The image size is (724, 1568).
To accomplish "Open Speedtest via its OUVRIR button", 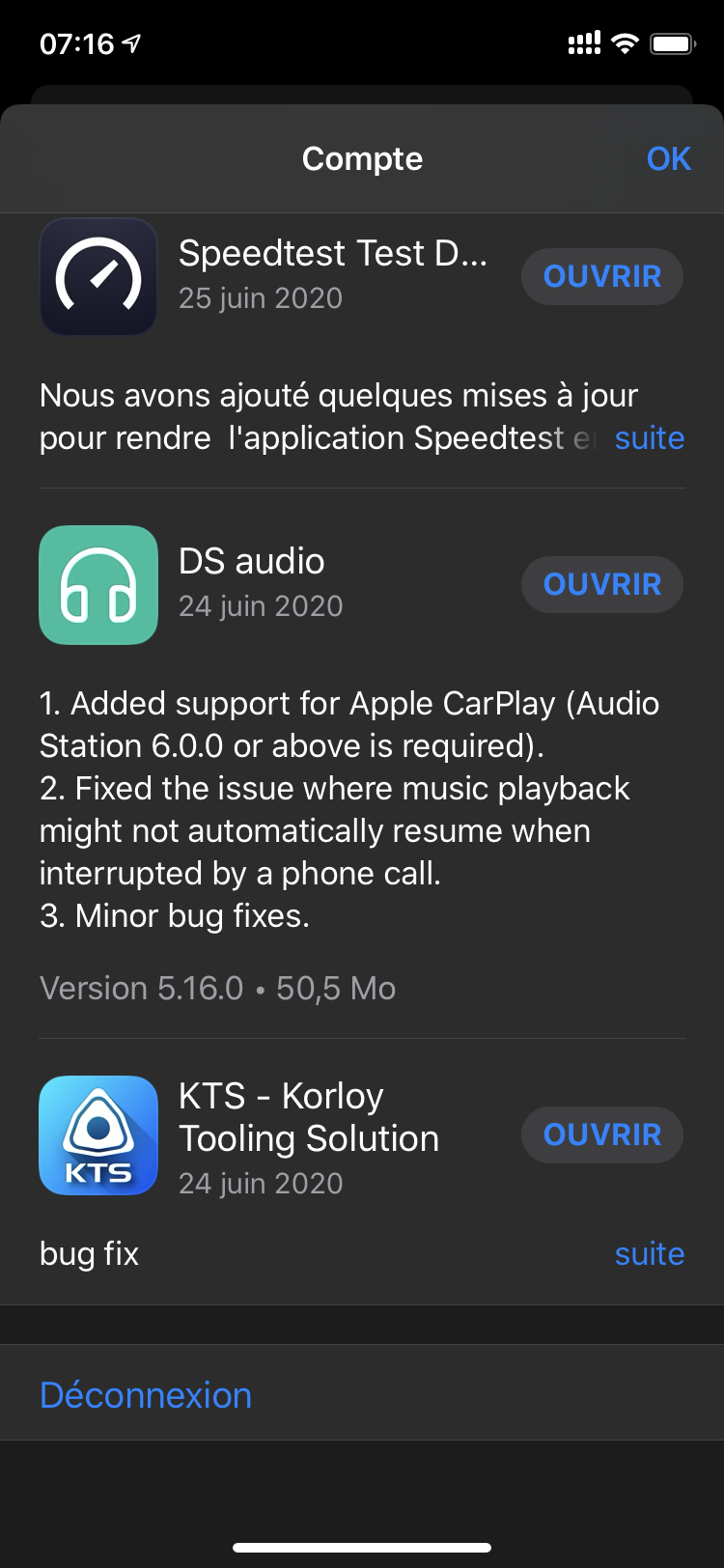I will pos(602,277).
